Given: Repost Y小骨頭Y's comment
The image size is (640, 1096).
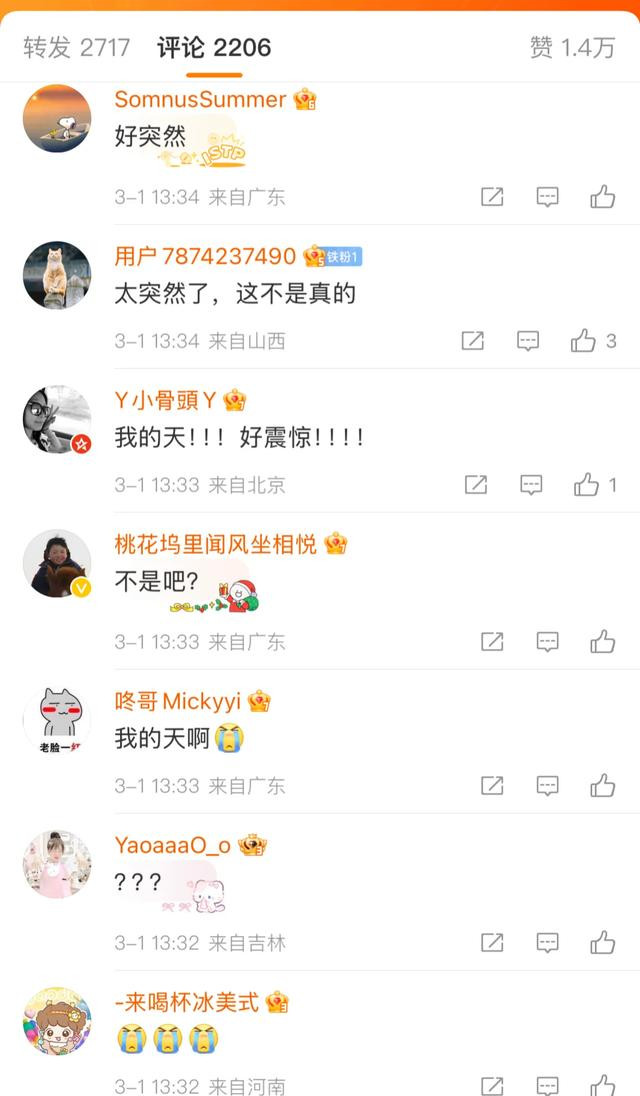Looking at the screenshot, I should tap(476, 484).
